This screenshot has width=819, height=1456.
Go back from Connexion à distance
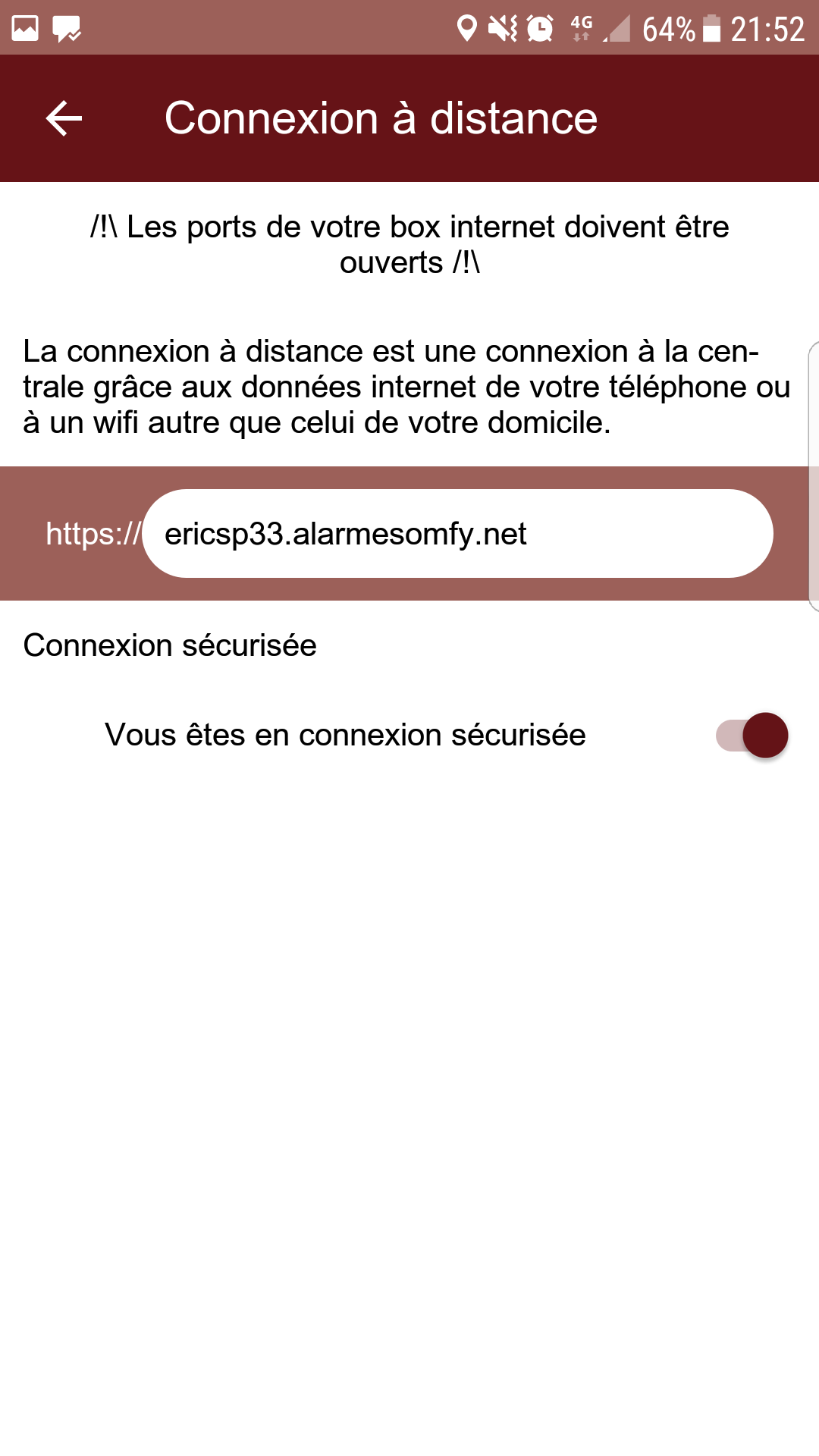coord(64,119)
